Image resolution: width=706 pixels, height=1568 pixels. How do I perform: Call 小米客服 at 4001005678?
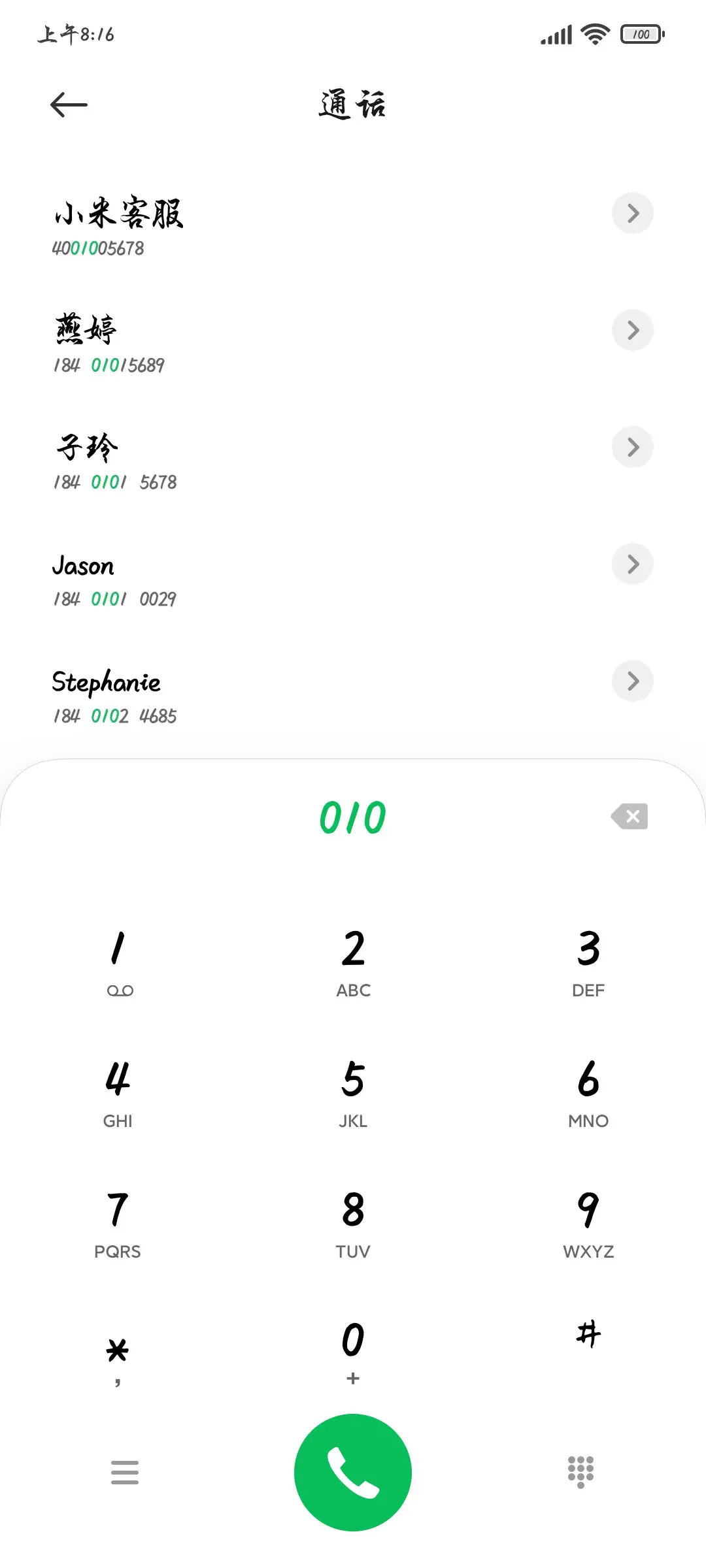coord(261,225)
